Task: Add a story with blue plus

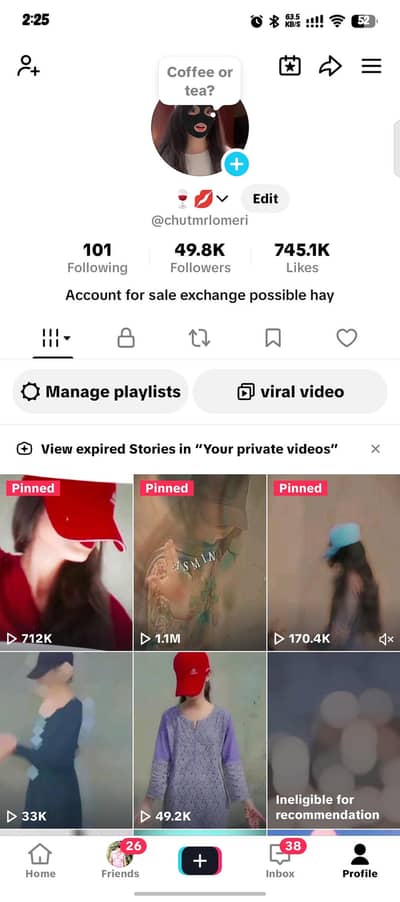Action: point(236,164)
